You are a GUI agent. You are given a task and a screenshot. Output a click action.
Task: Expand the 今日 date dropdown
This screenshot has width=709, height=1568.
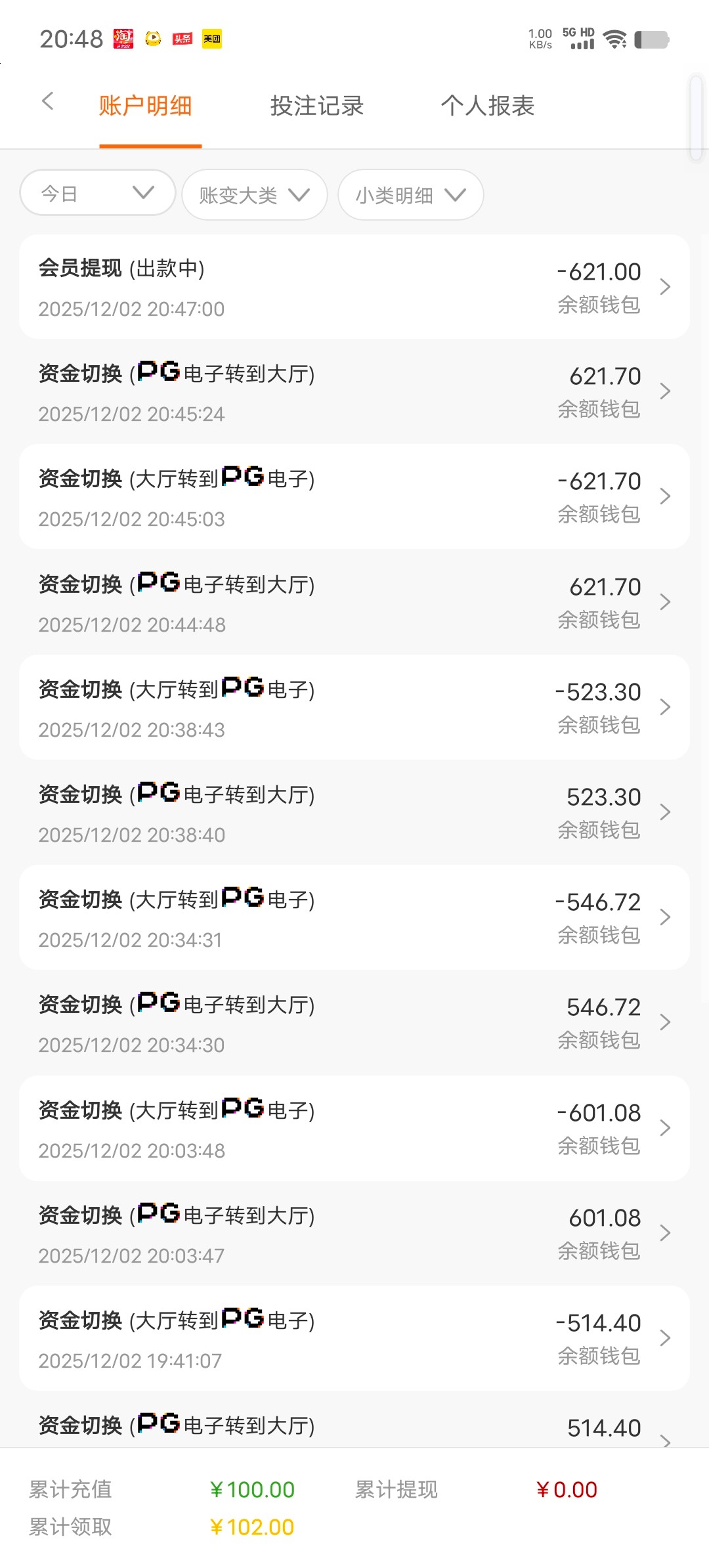tap(98, 193)
